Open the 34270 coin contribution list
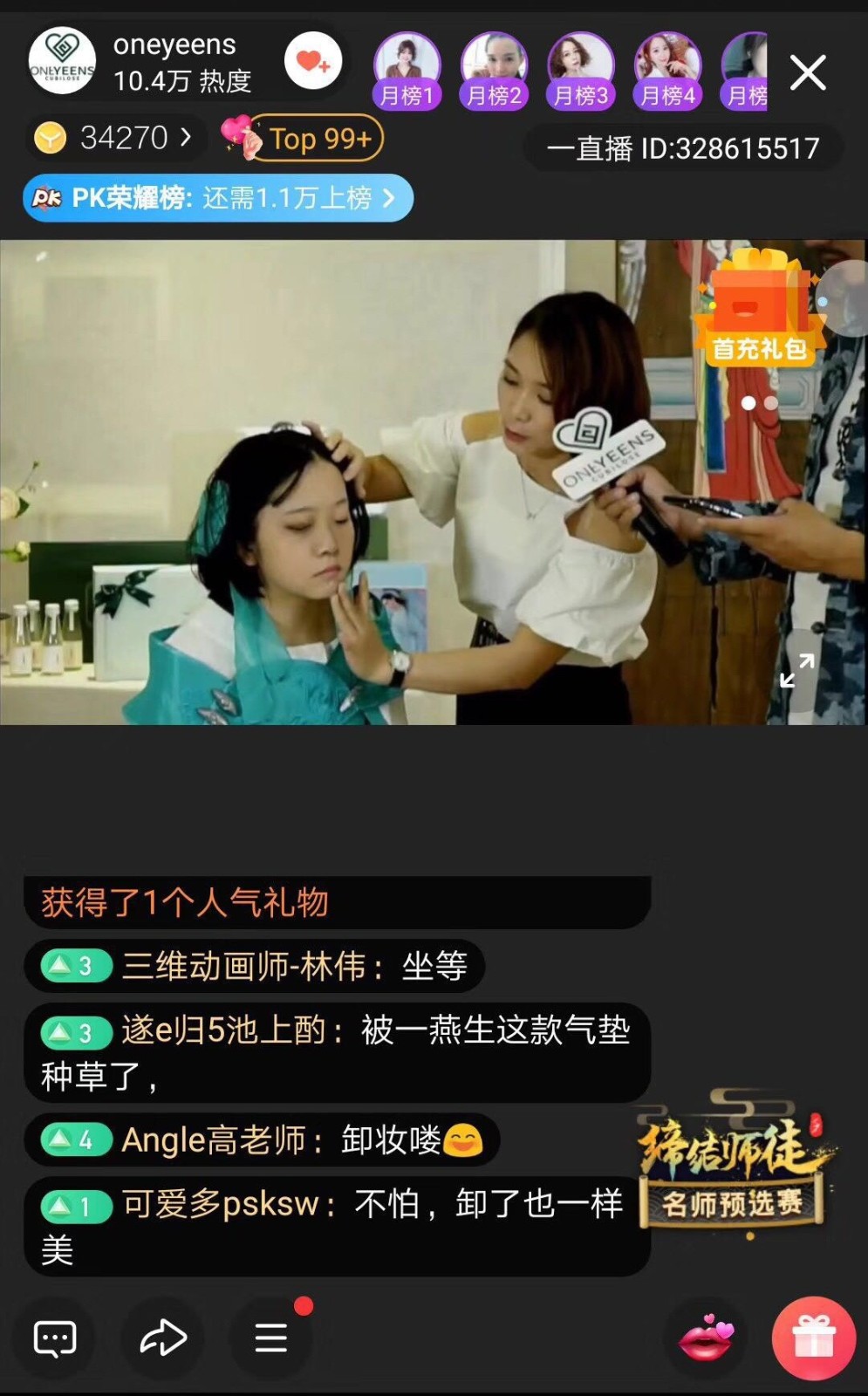 pos(113,138)
